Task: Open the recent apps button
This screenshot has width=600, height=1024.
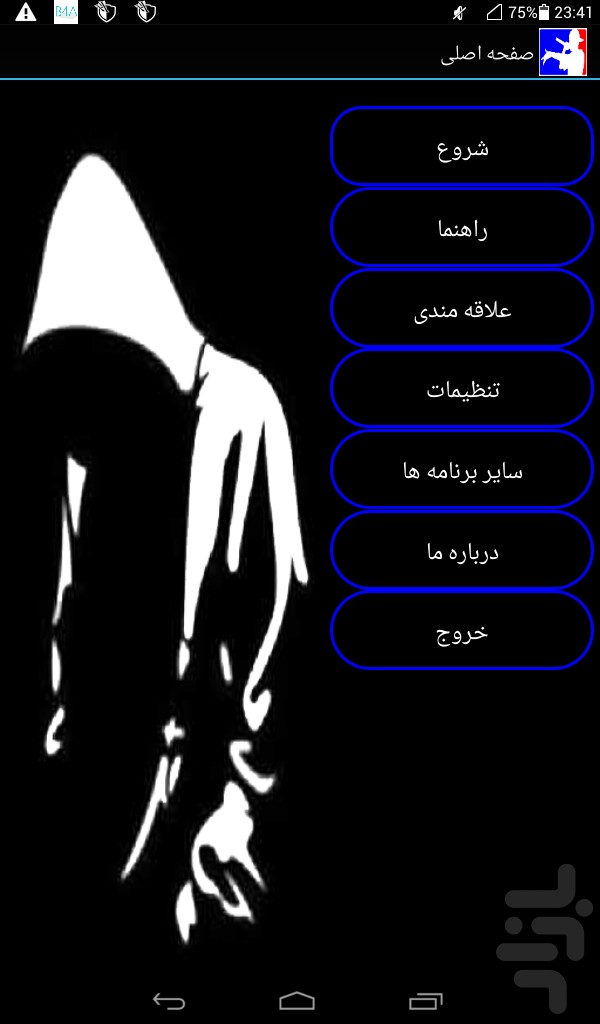Action: coord(426,1000)
